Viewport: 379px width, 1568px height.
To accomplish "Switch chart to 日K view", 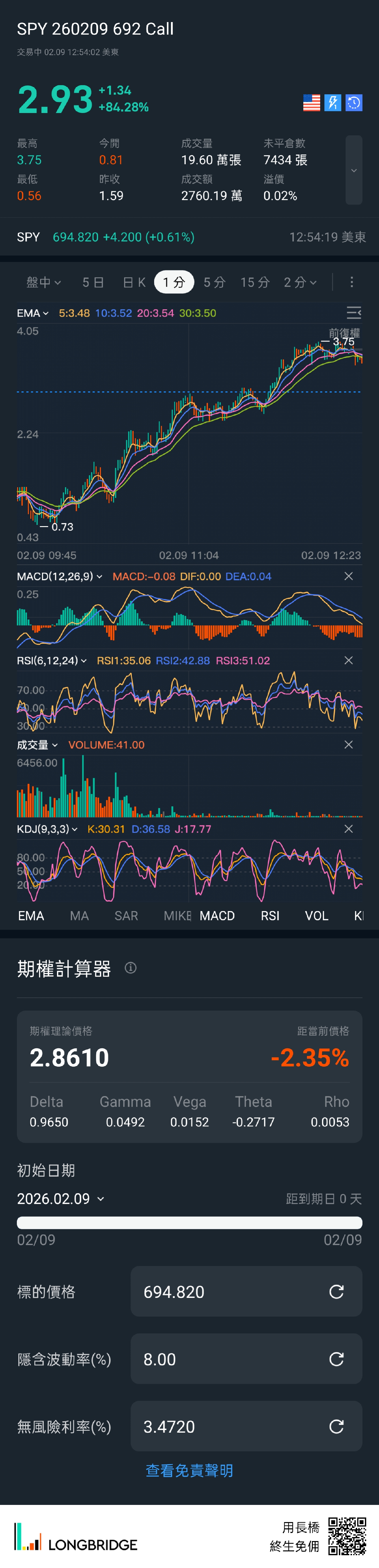I will [x=134, y=282].
